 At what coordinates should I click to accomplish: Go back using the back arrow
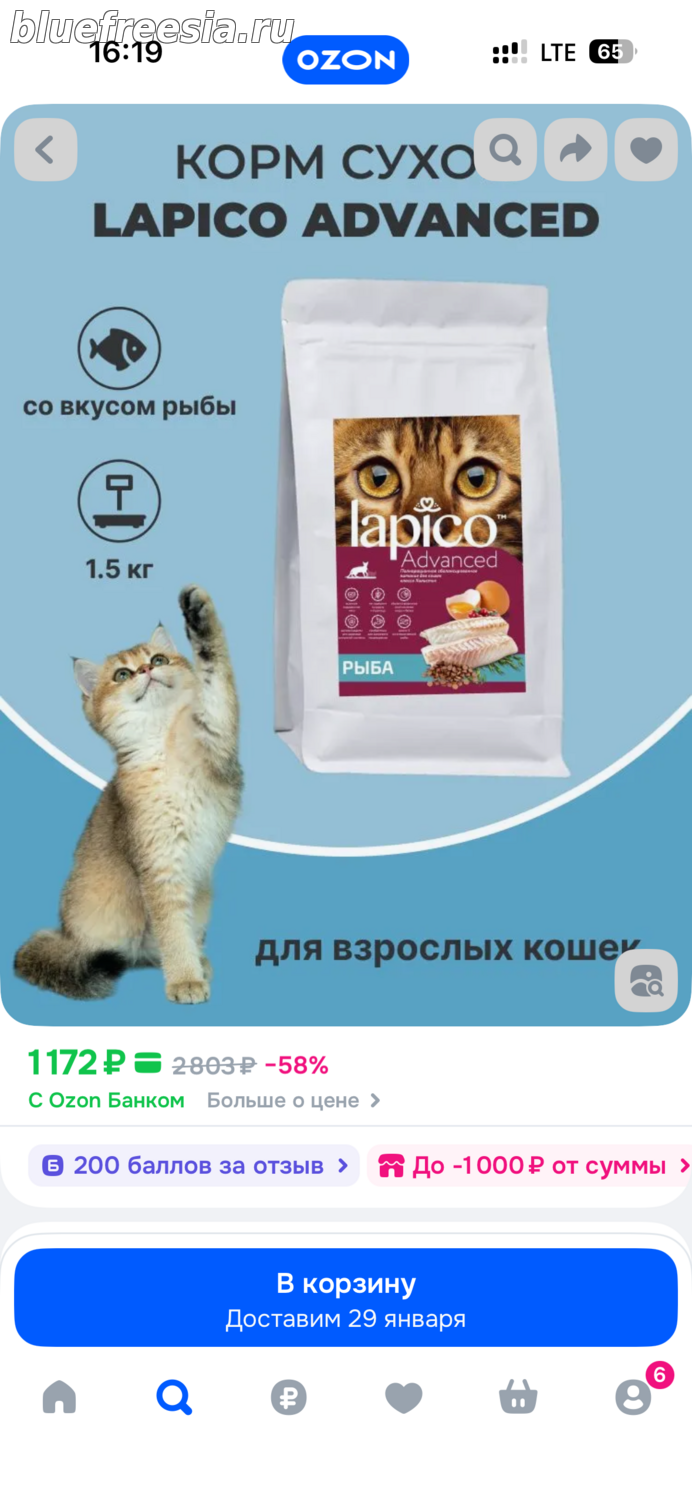pyautogui.click(x=45, y=150)
